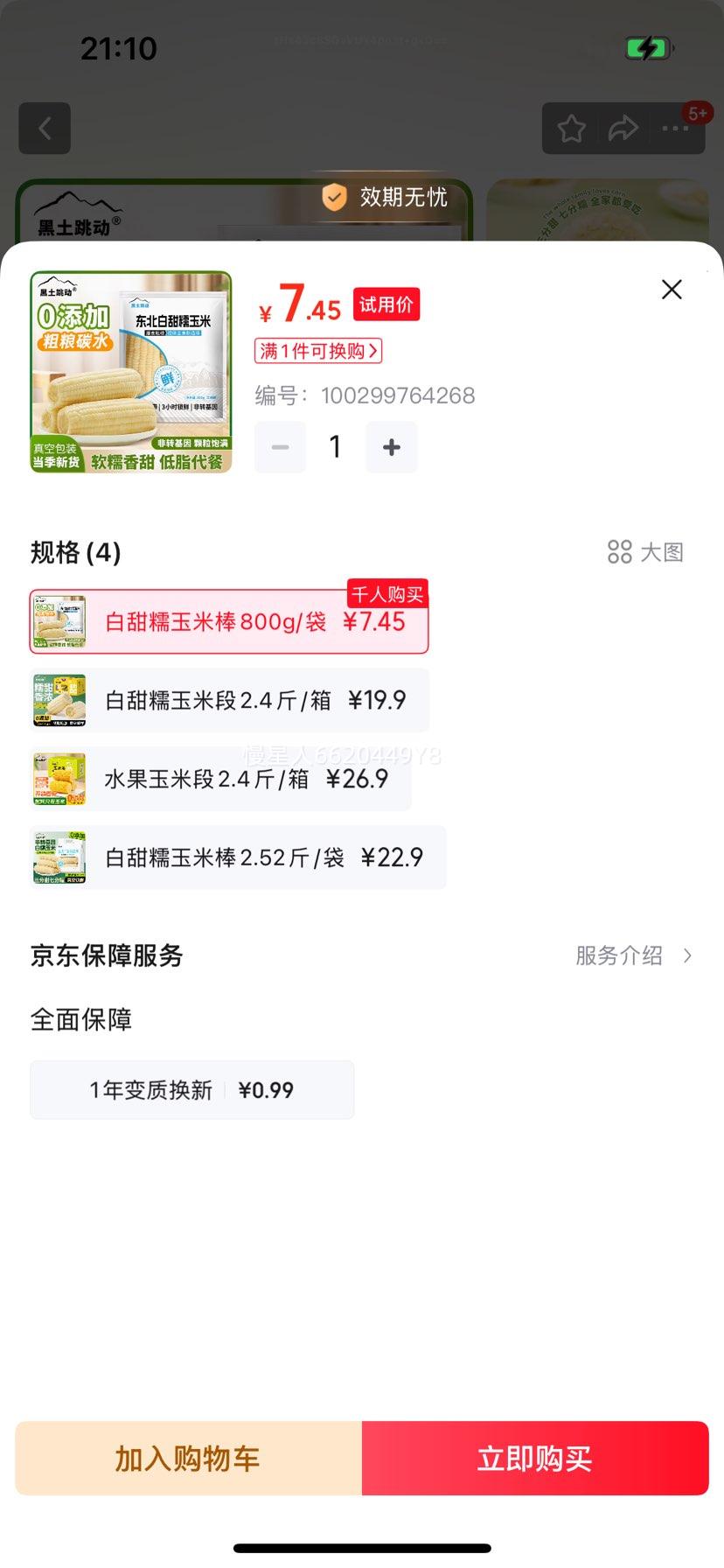Open the more options menu with 5+ badge

click(674, 128)
